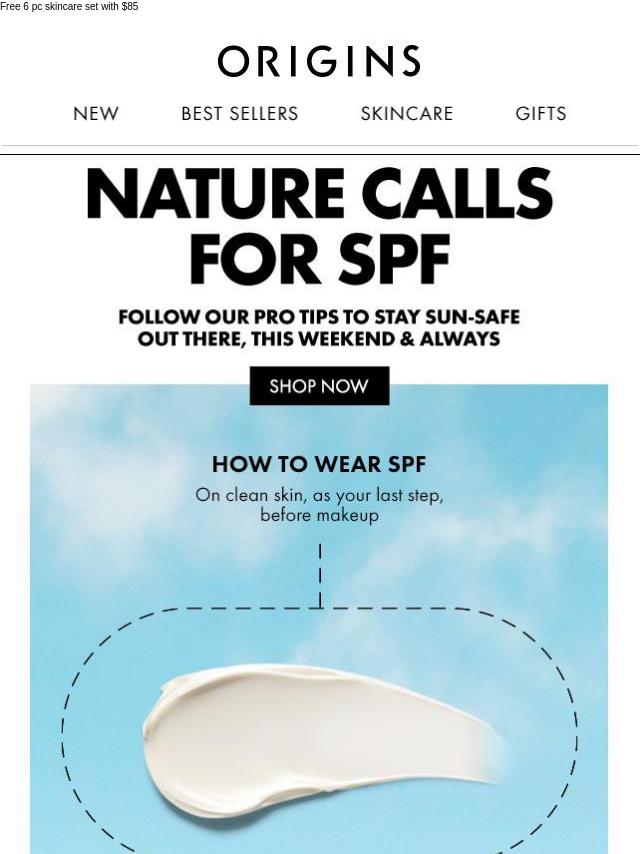Go to the BEST SELLERS section

[x=240, y=114]
